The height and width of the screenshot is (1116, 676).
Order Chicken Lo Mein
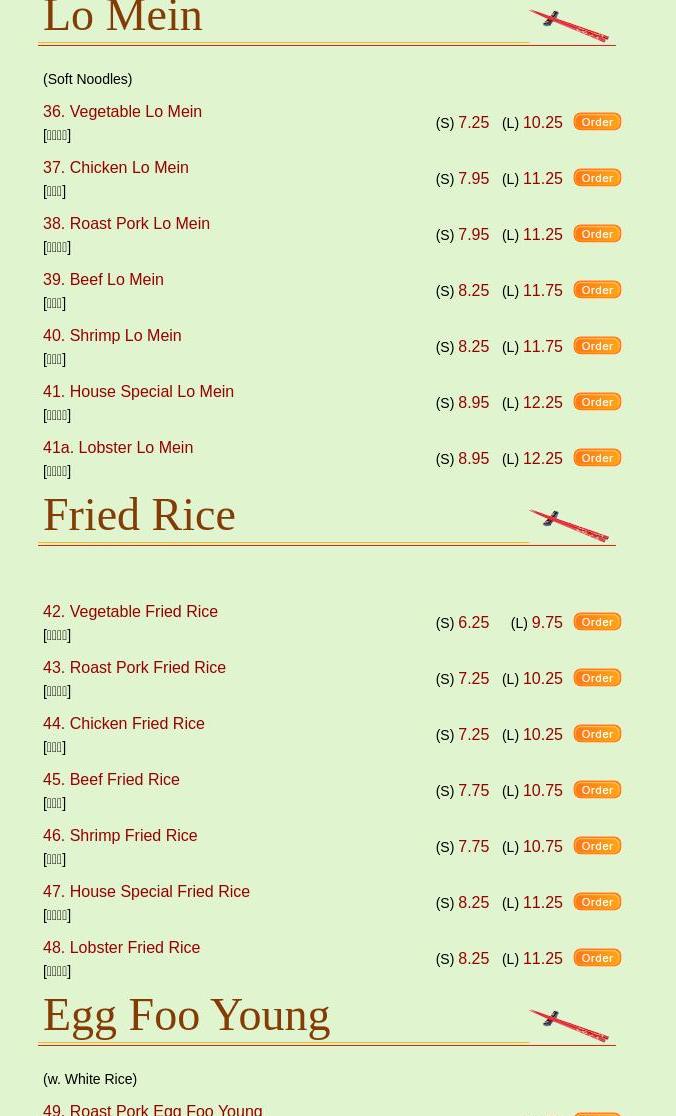[x=597, y=178]
